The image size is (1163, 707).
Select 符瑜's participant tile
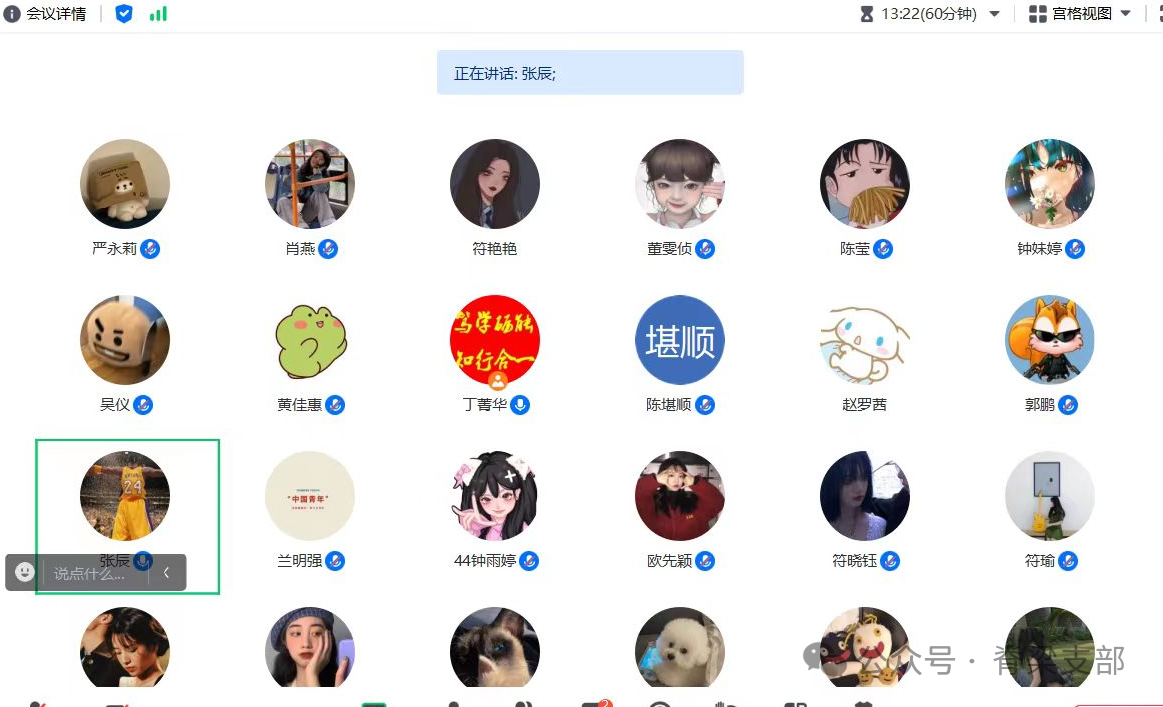1050,497
